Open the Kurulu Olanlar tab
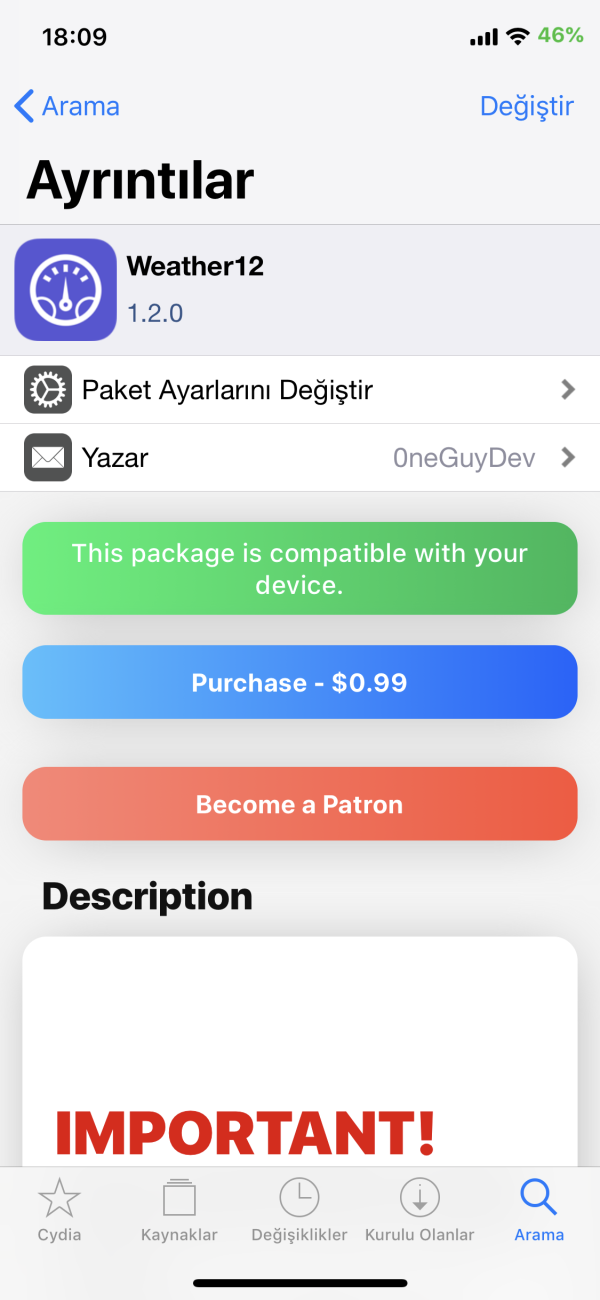Screen dimensions: 600x1300 pyautogui.click(x=420, y=1210)
